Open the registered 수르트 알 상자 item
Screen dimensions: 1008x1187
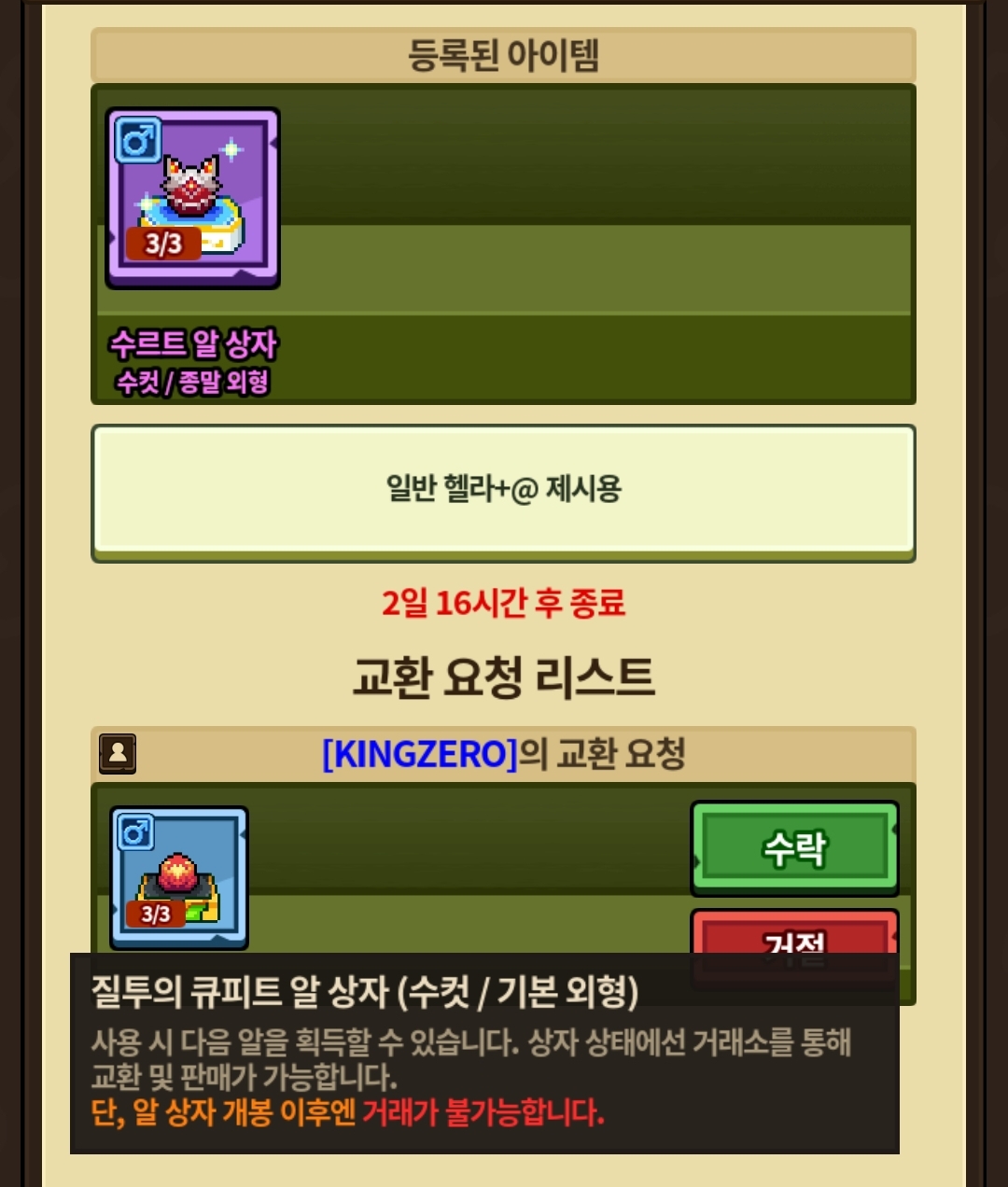[192, 198]
